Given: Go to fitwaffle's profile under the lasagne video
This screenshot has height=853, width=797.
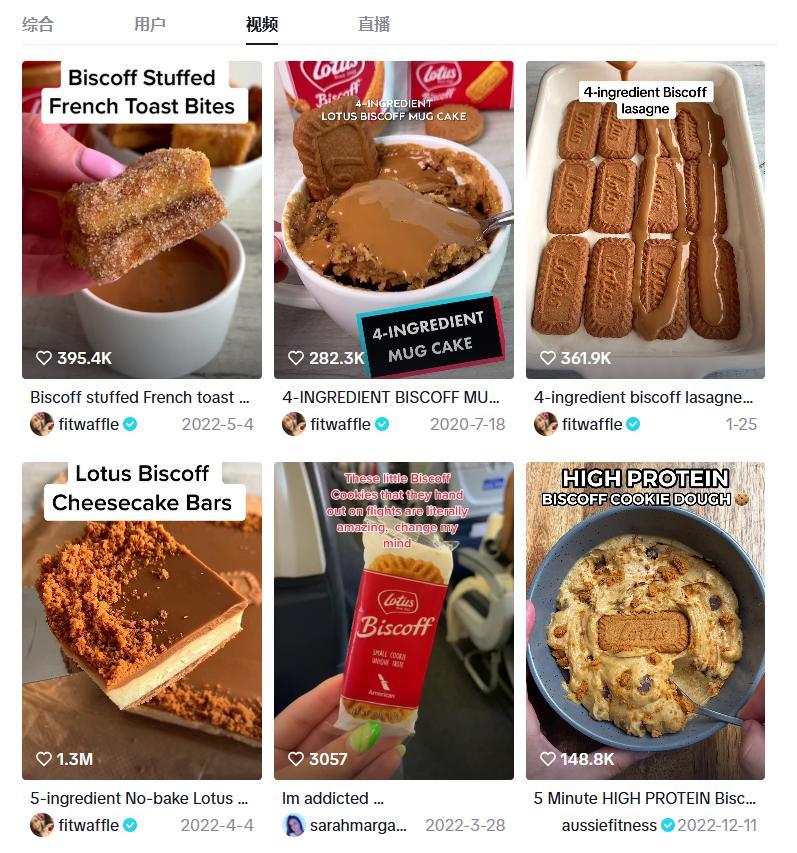Looking at the screenshot, I should coord(592,424).
